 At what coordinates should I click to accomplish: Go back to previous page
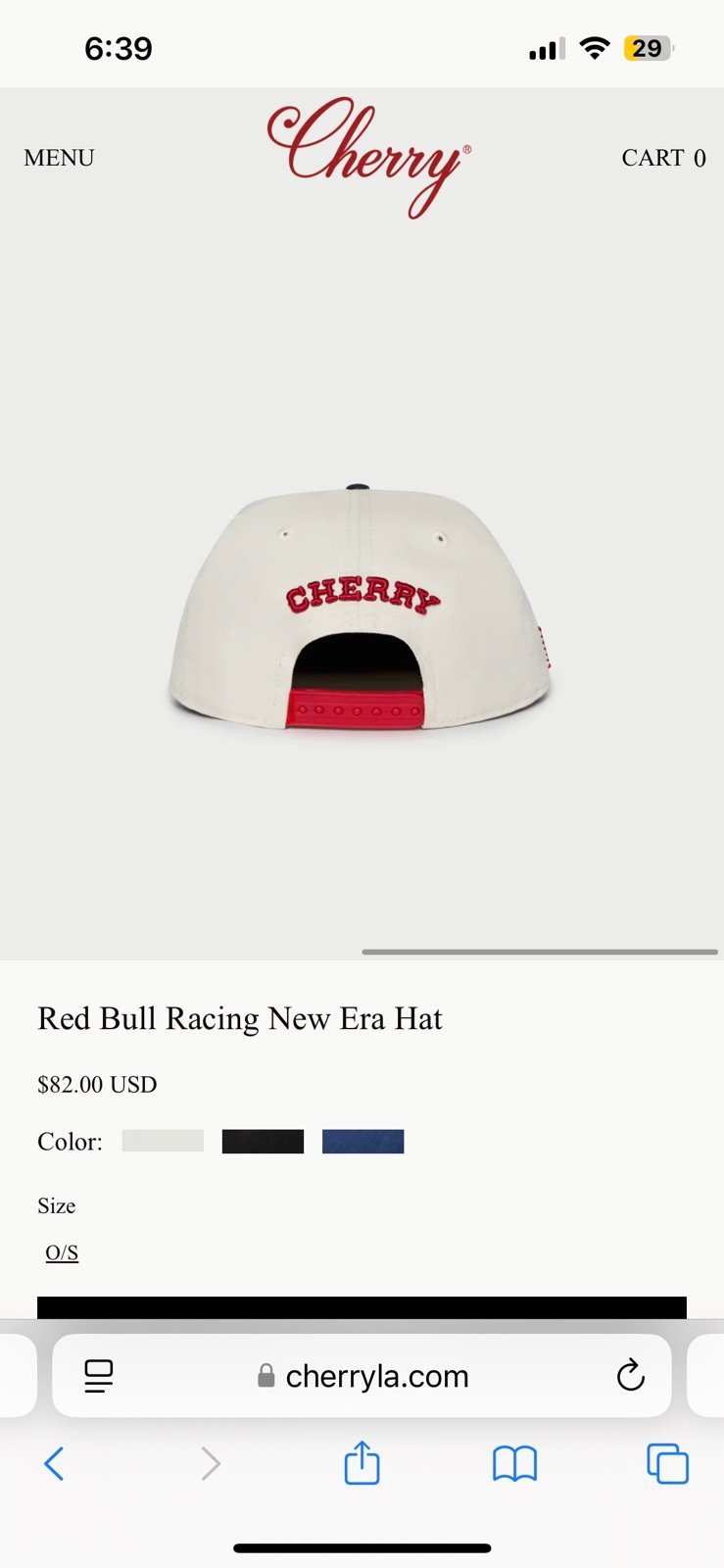point(54,1464)
